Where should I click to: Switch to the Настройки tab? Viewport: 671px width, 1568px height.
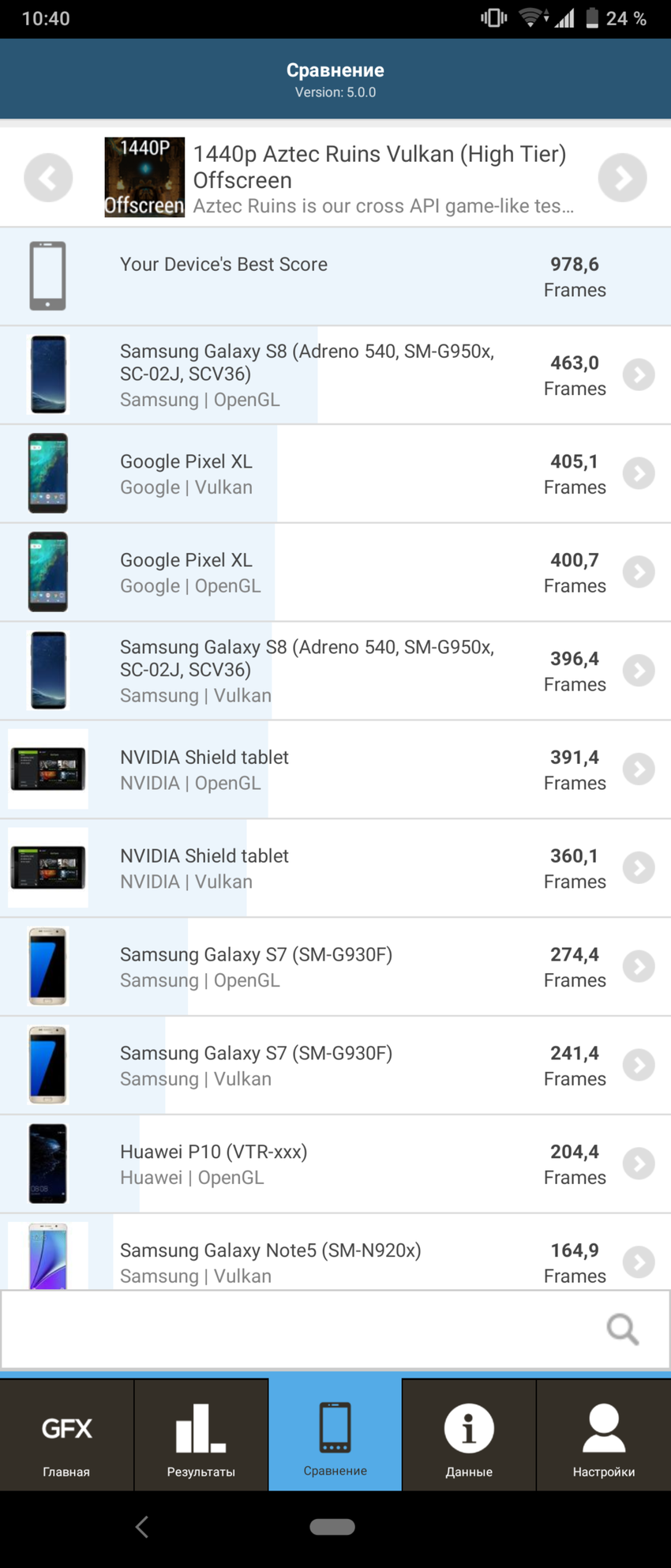tap(604, 1435)
